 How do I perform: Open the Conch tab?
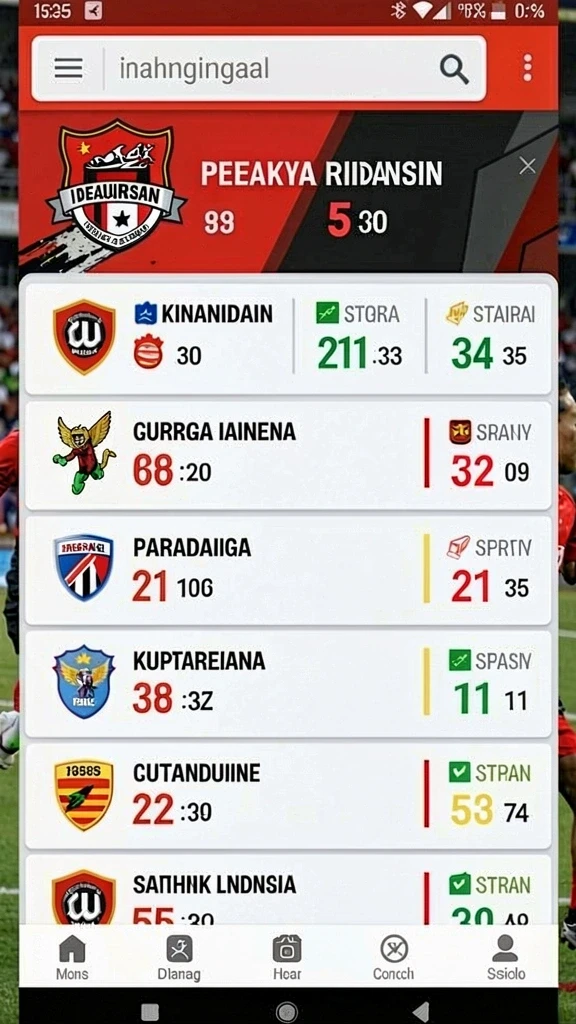coord(394,958)
